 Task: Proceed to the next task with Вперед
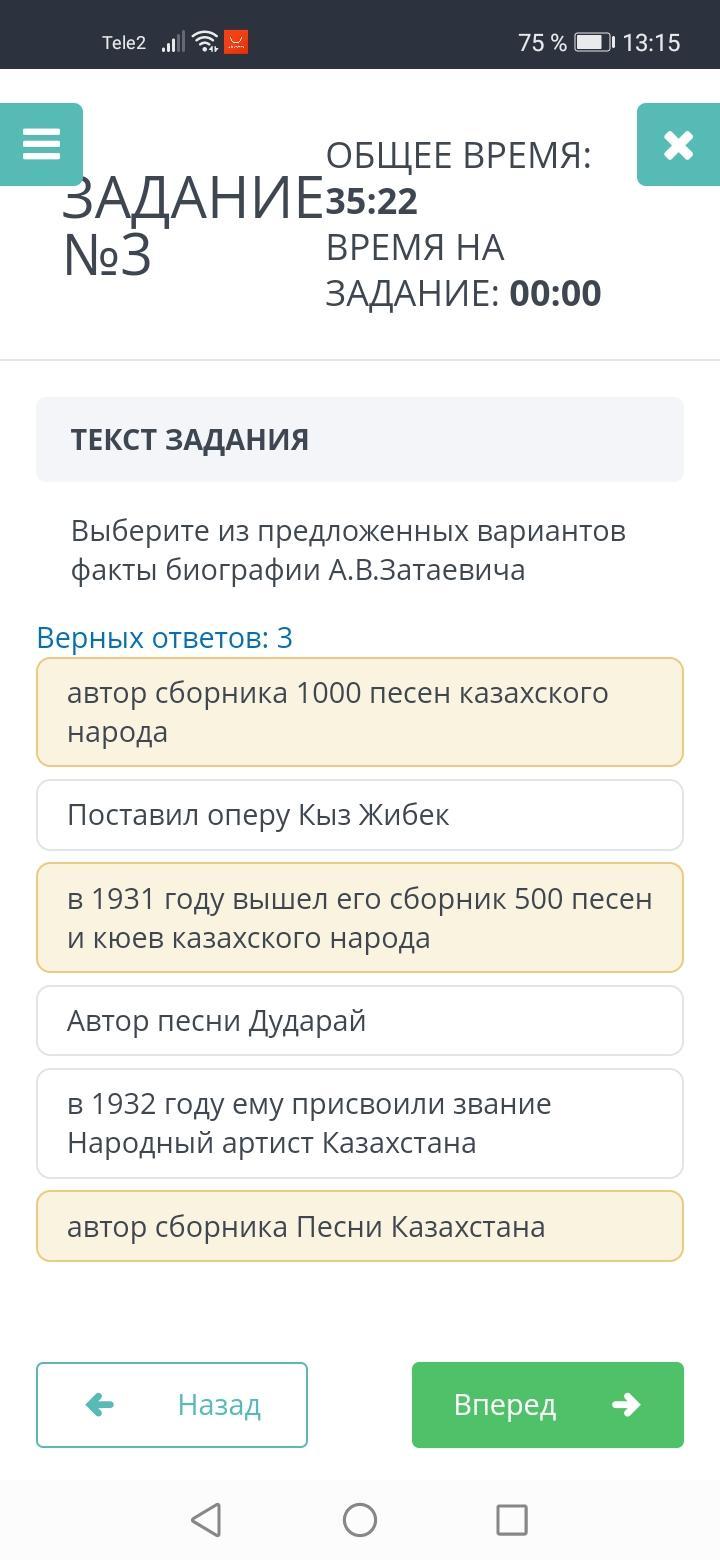tap(548, 1405)
